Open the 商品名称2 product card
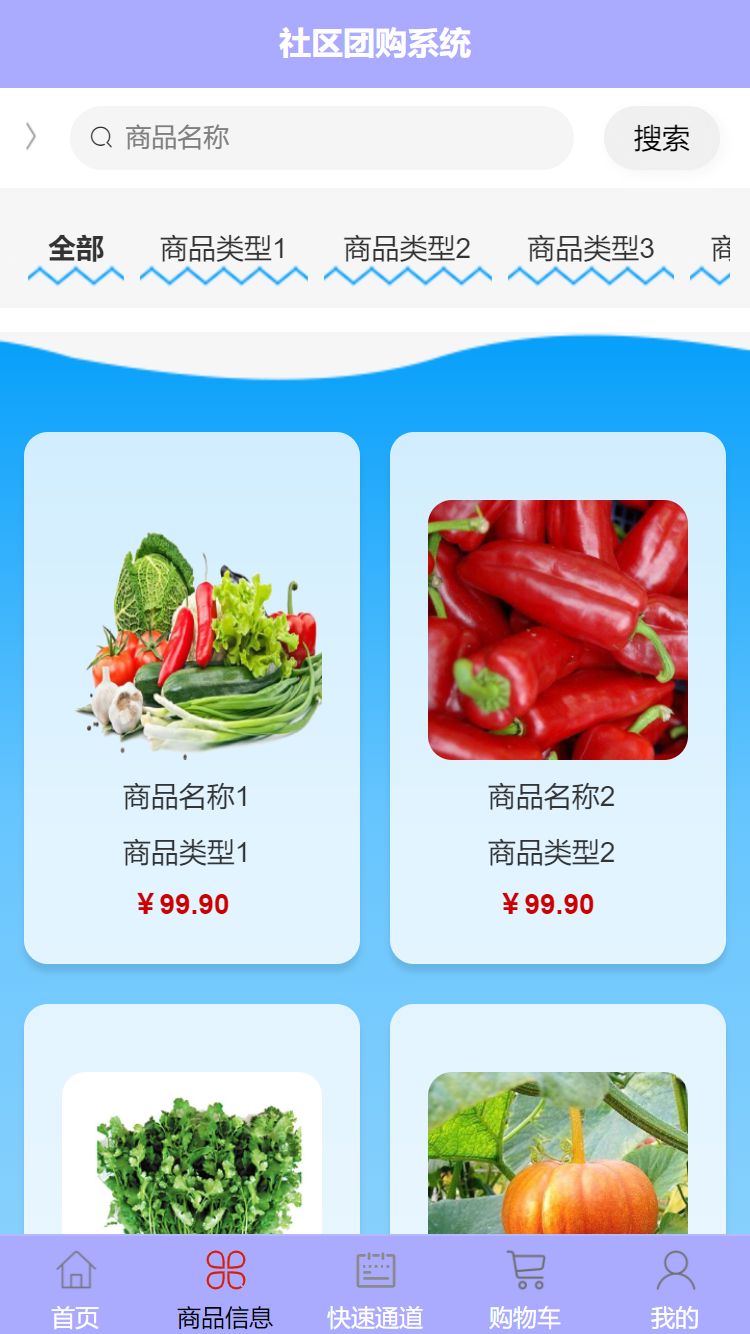Image resolution: width=750 pixels, height=1334 pixels. 557,697
